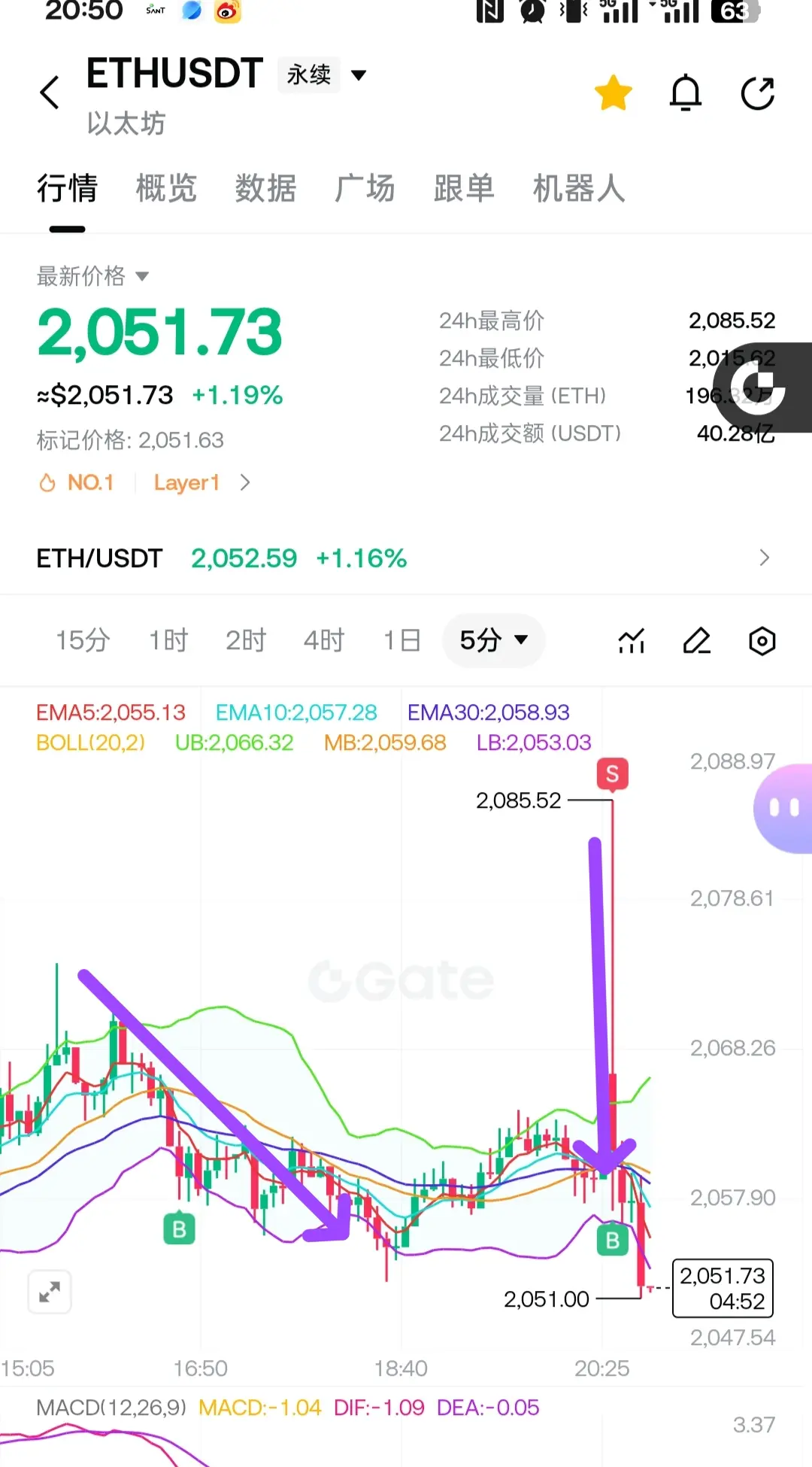This screenshot has height=1467, width=812.
Task: Share this ETHUSDT page
Action: pos(757,93)
